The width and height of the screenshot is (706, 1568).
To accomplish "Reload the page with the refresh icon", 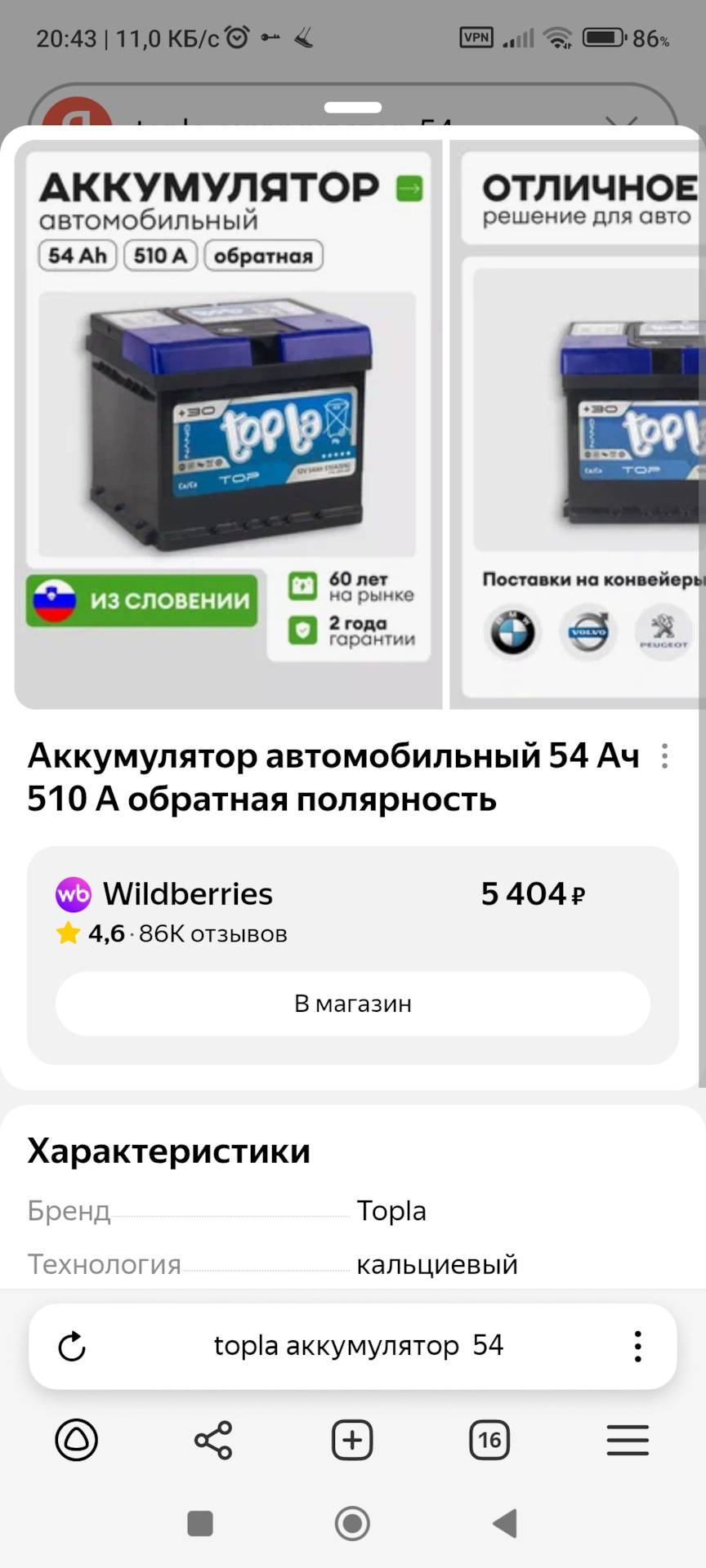I will click(72, 1347).
